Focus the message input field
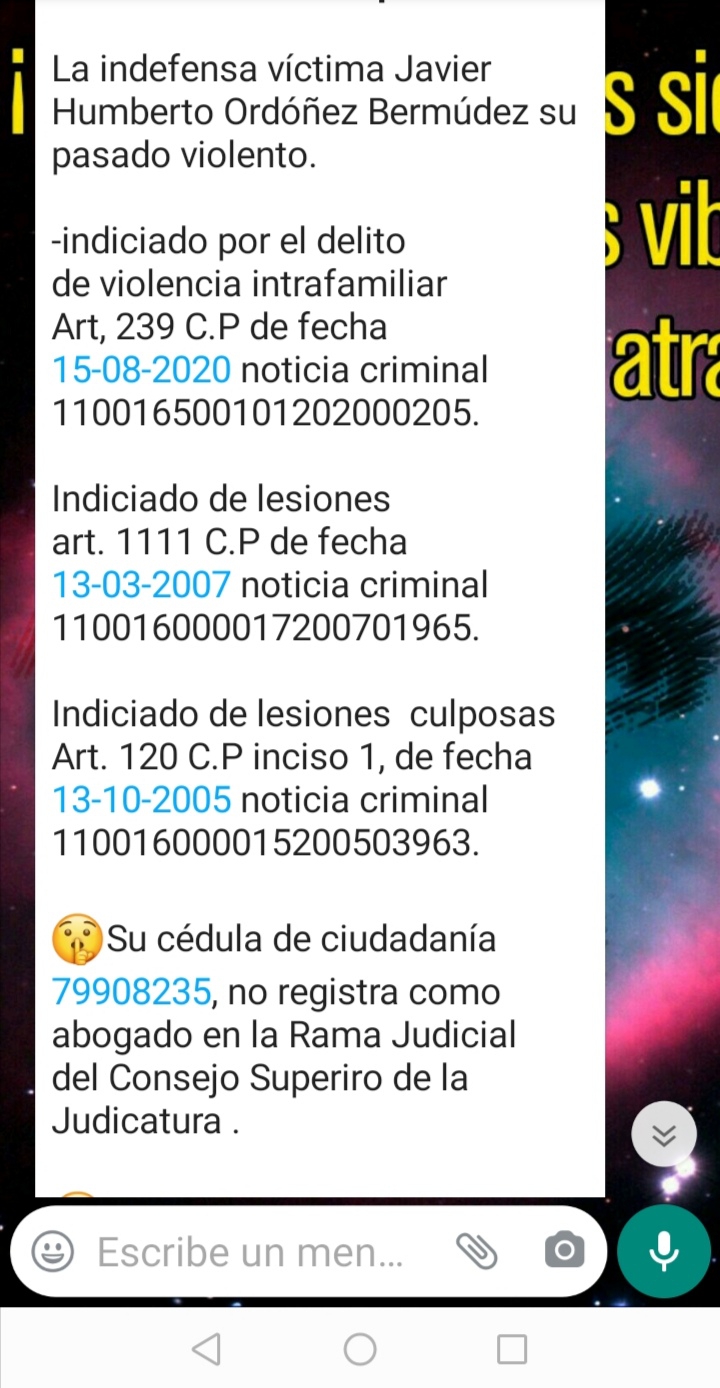Screen dimensions: 720x1388 (250, 1251)
